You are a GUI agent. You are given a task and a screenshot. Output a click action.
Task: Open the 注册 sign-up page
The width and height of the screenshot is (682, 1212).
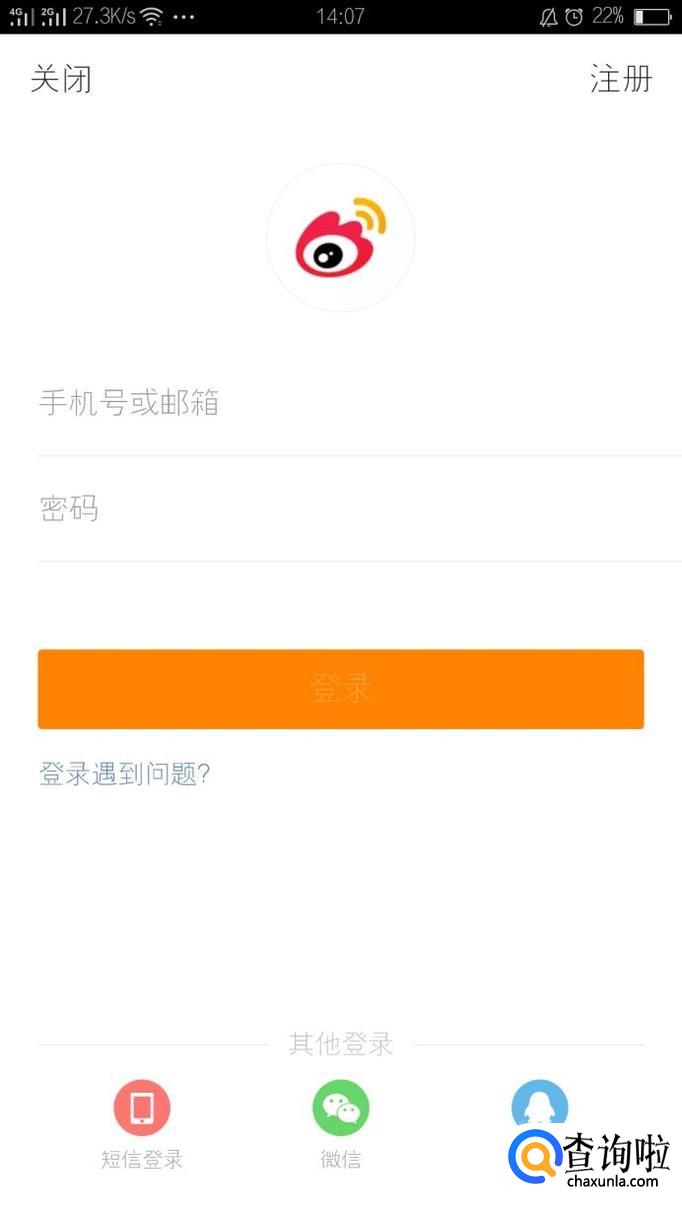(620, 79)
